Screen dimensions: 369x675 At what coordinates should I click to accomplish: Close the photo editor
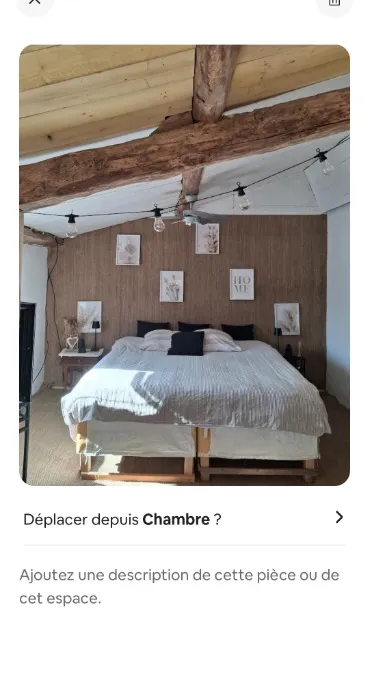(x=34, y=3)
